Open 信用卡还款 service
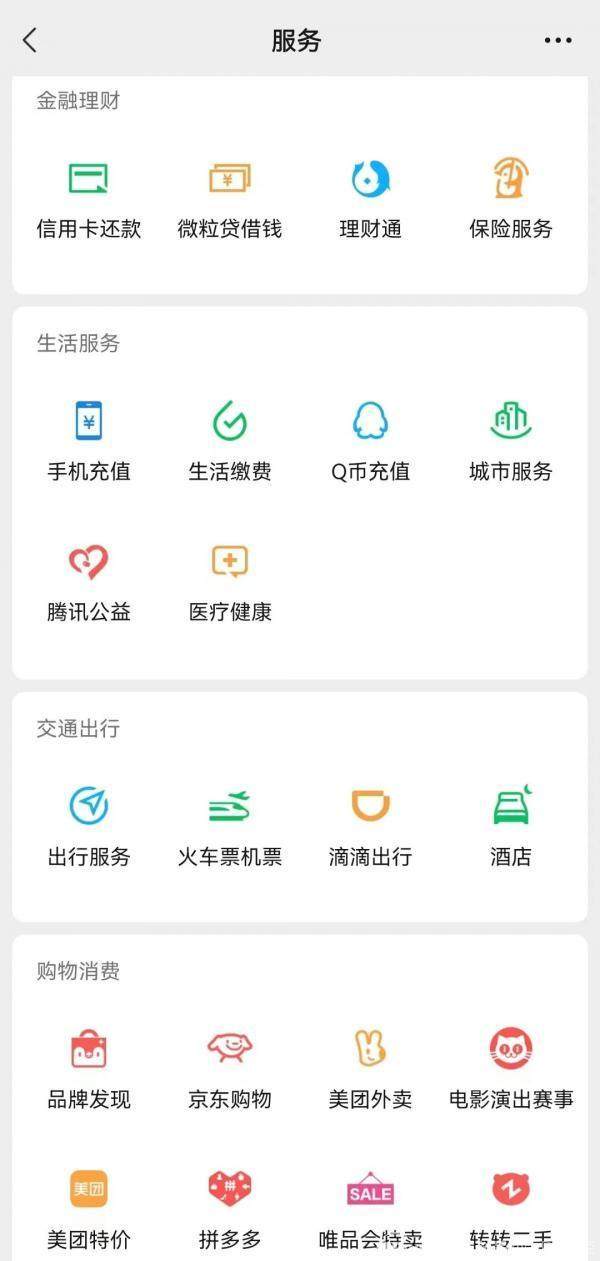Screen dimensions: 600x1261 tap(89, 200)
